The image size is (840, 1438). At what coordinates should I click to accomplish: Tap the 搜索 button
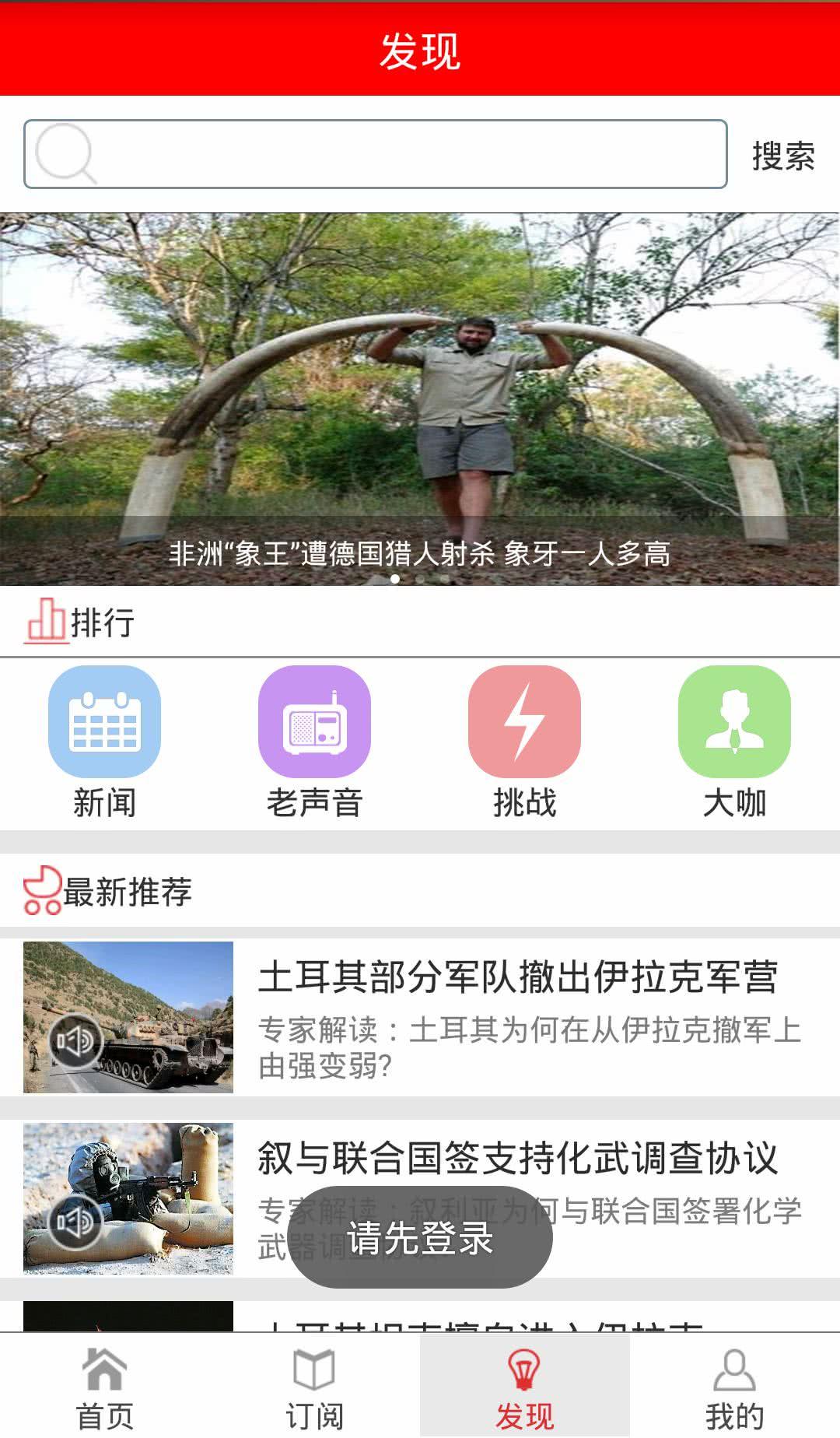click(x=782, y=156)
